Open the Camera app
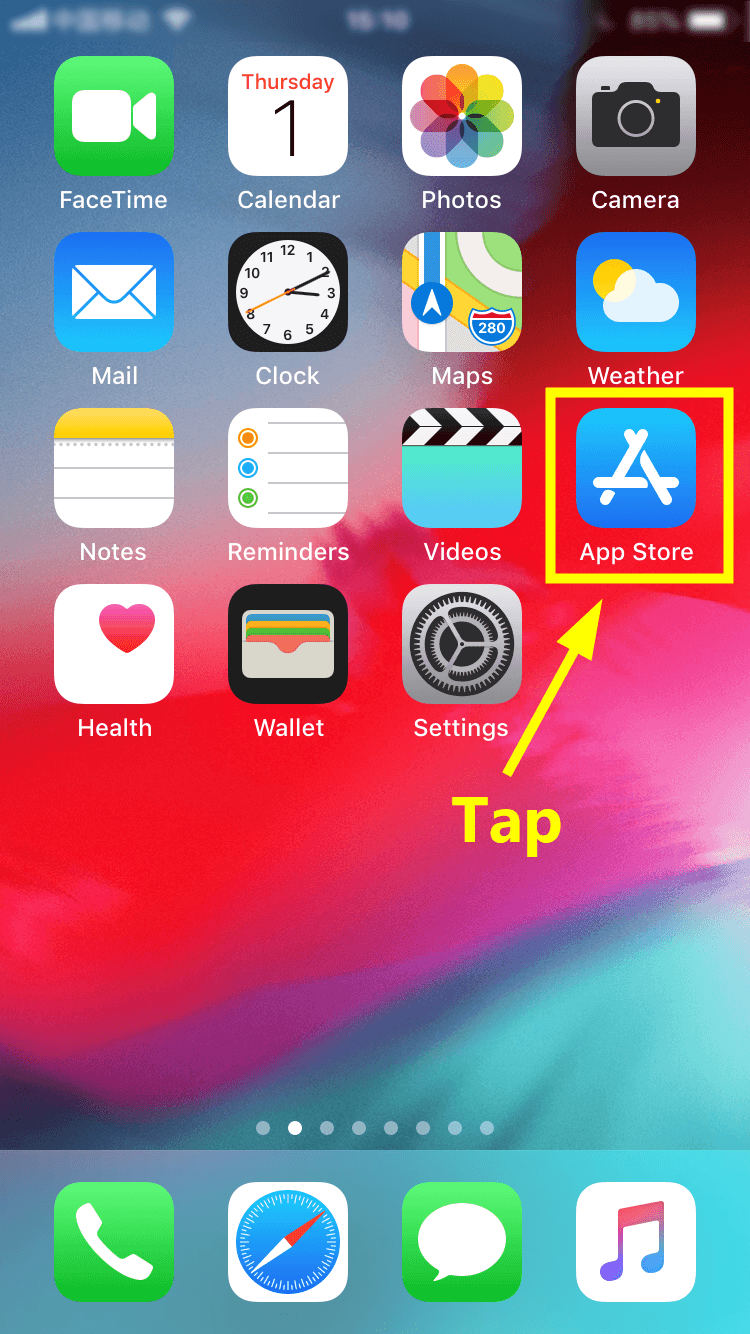750x1334 pixels. (636, 116)
